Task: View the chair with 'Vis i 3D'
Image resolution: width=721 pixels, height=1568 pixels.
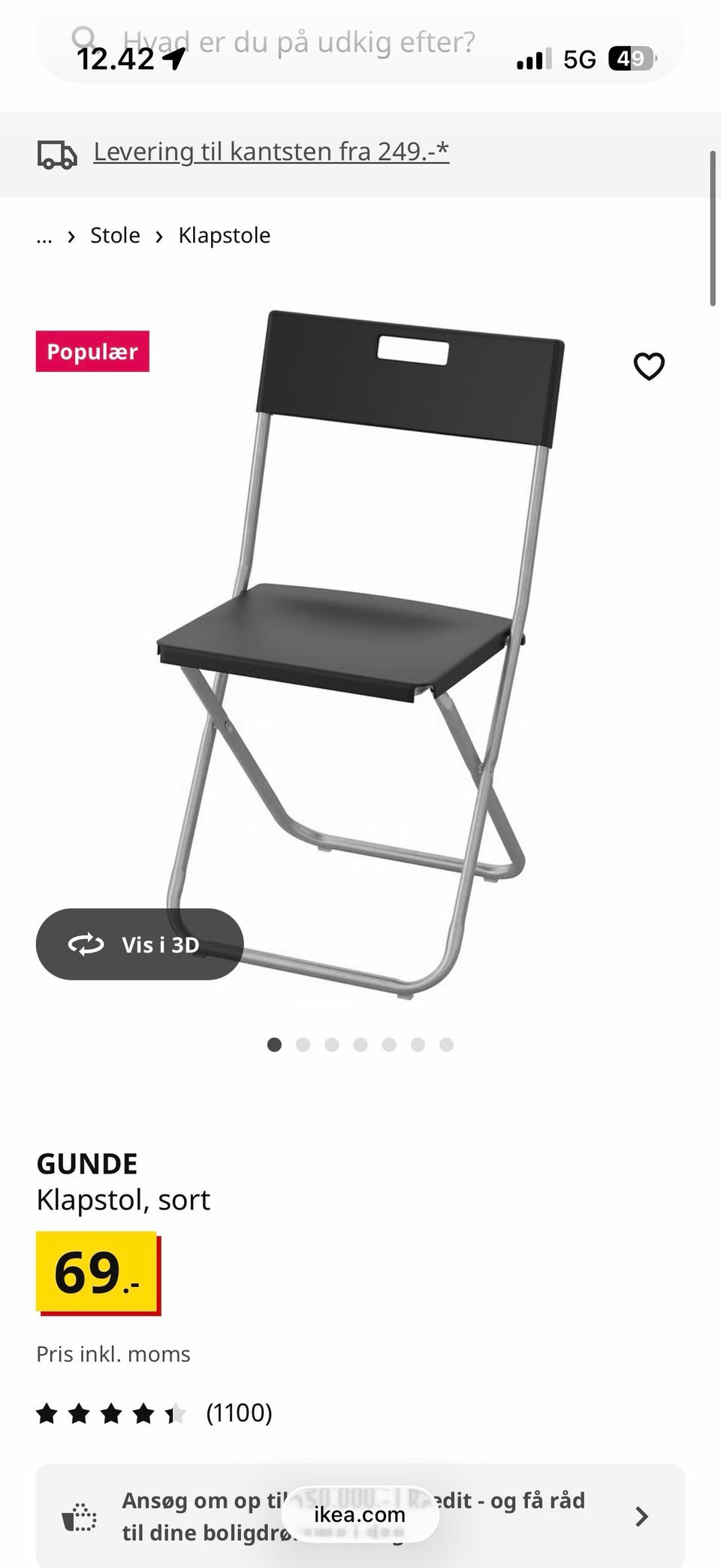Action: click(140, 944)
